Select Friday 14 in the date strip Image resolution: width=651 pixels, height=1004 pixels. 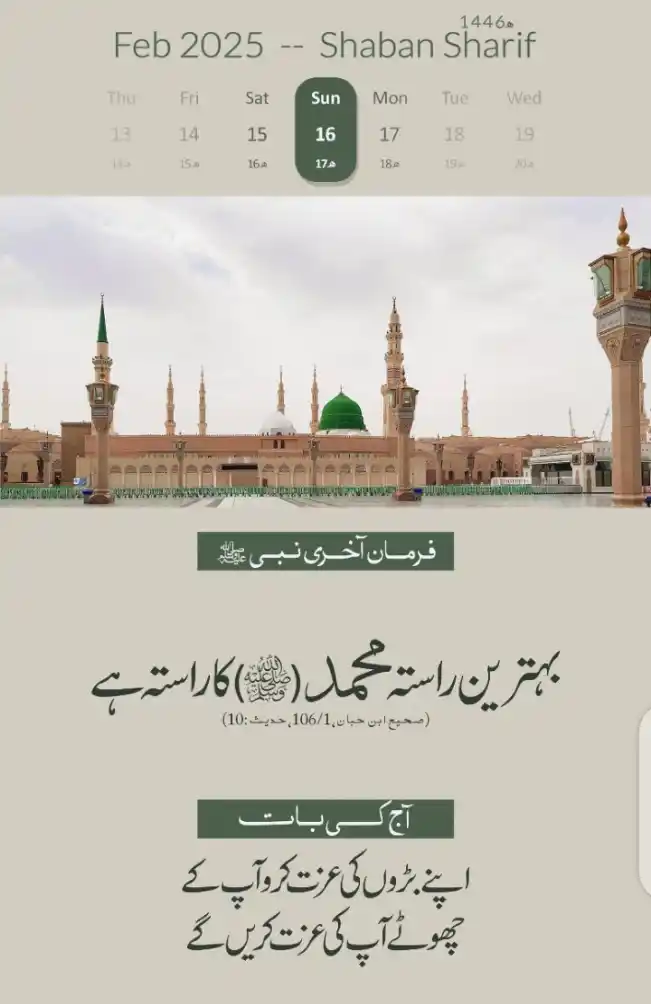[x=189, y=132]
